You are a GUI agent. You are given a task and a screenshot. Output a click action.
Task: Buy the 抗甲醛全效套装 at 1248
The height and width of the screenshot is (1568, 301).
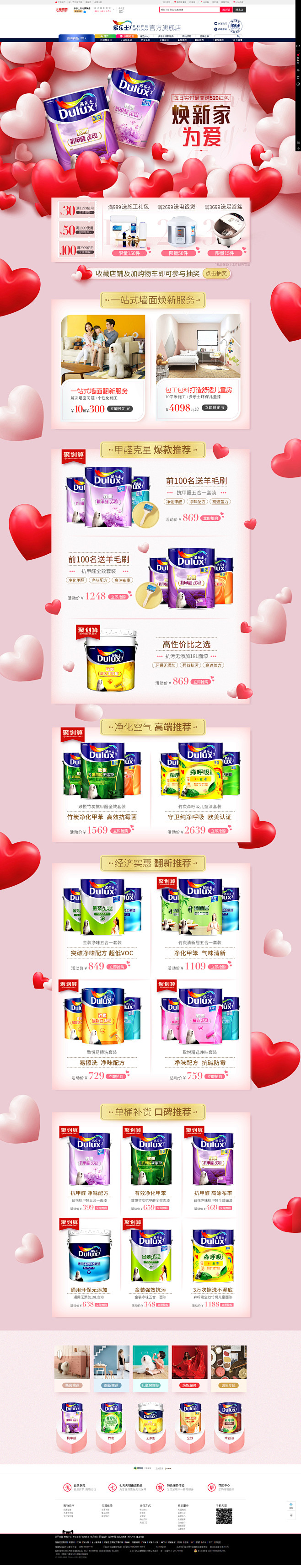[118, 597]
